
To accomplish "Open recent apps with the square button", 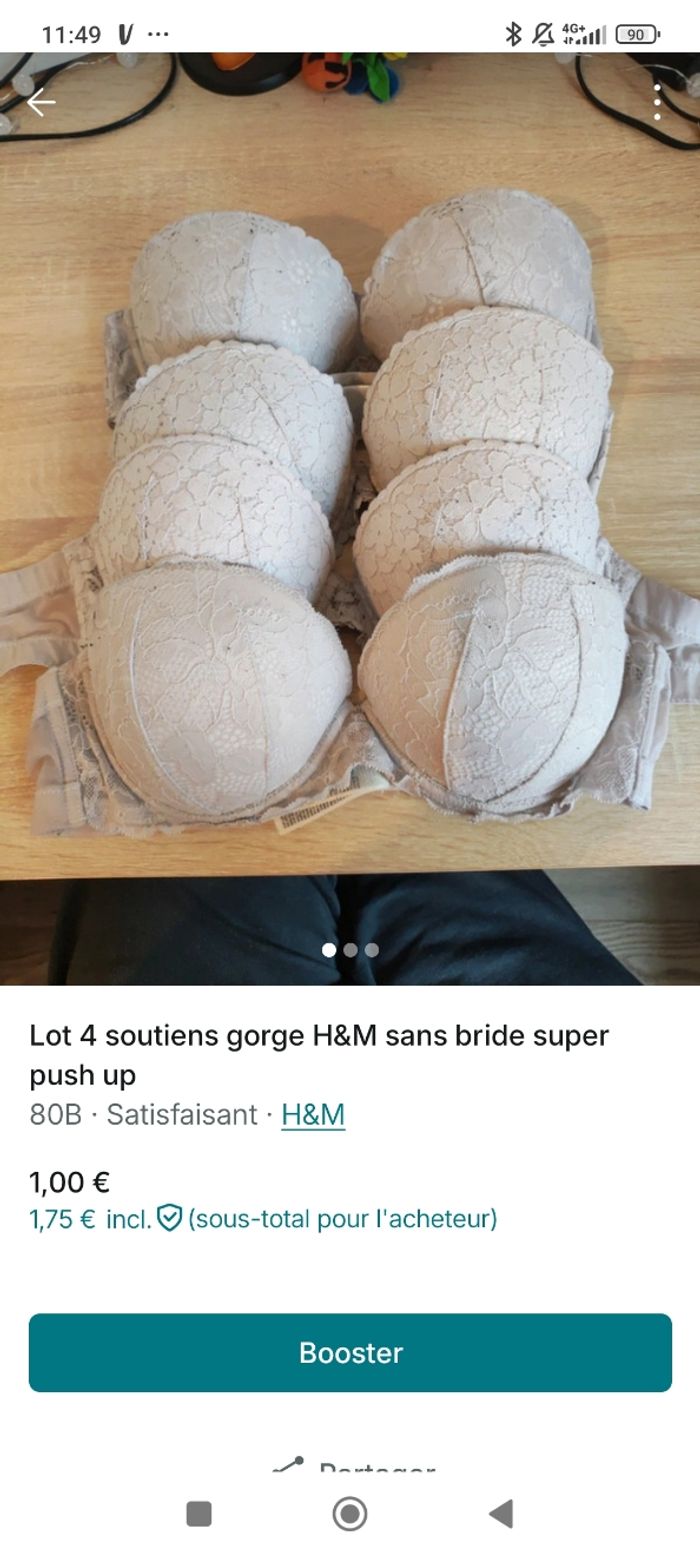I will click(199, 1514).
